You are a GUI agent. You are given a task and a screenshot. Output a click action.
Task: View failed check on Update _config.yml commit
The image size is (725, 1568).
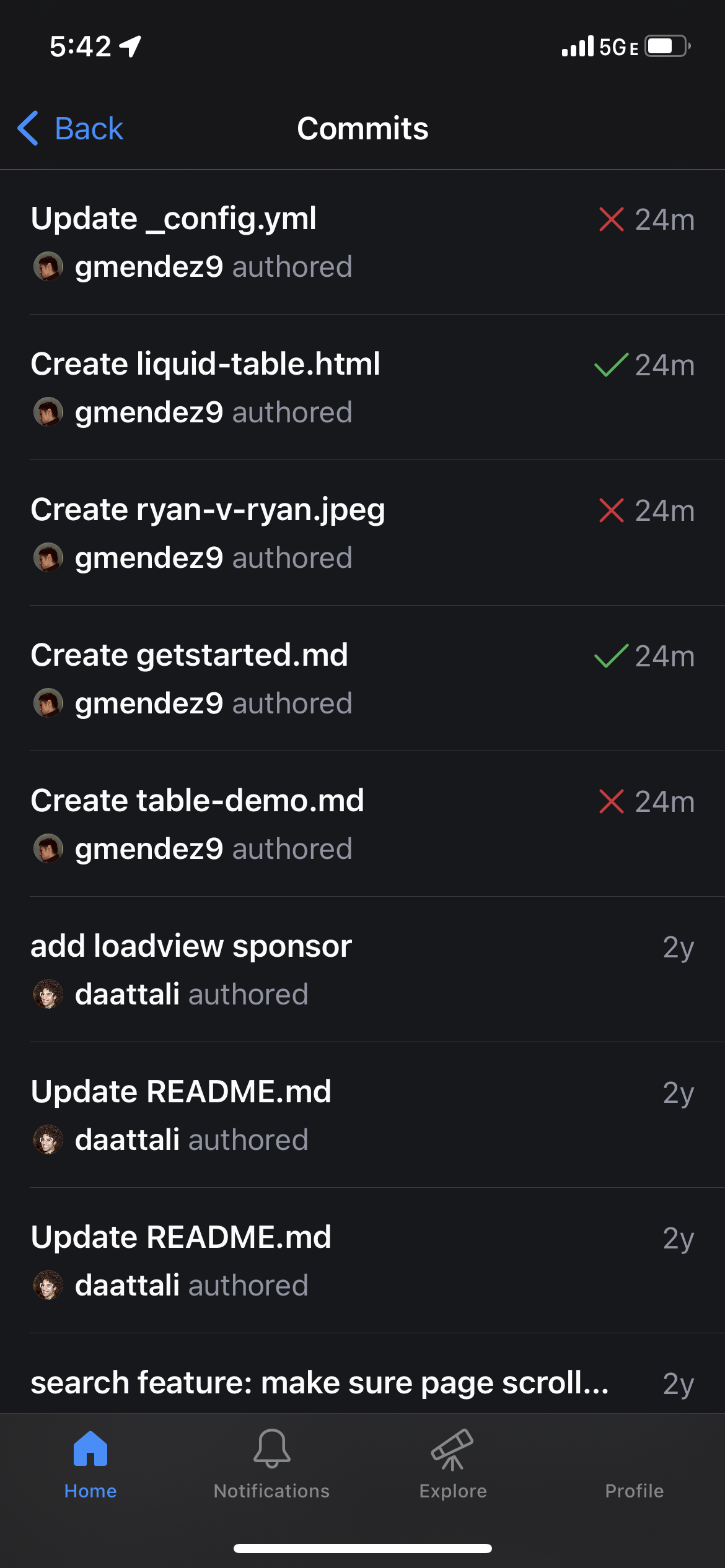point(610,219)
